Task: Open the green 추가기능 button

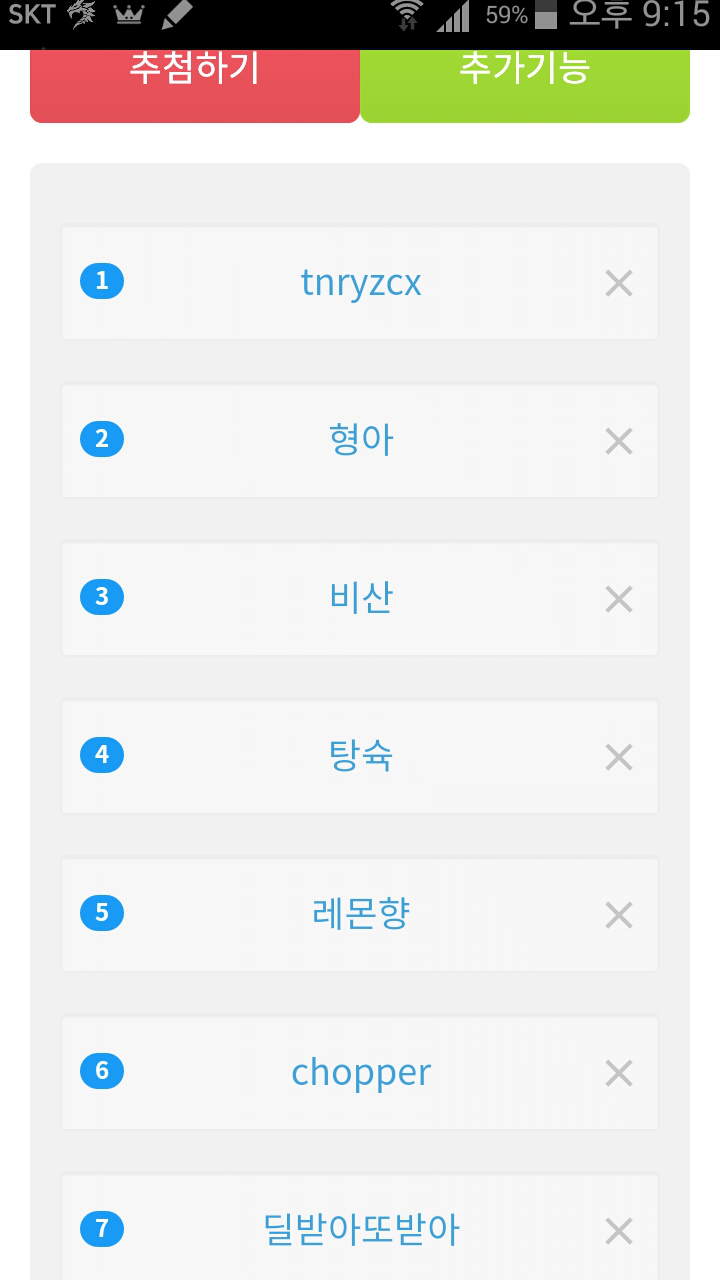Action: [x=525, y=85]
